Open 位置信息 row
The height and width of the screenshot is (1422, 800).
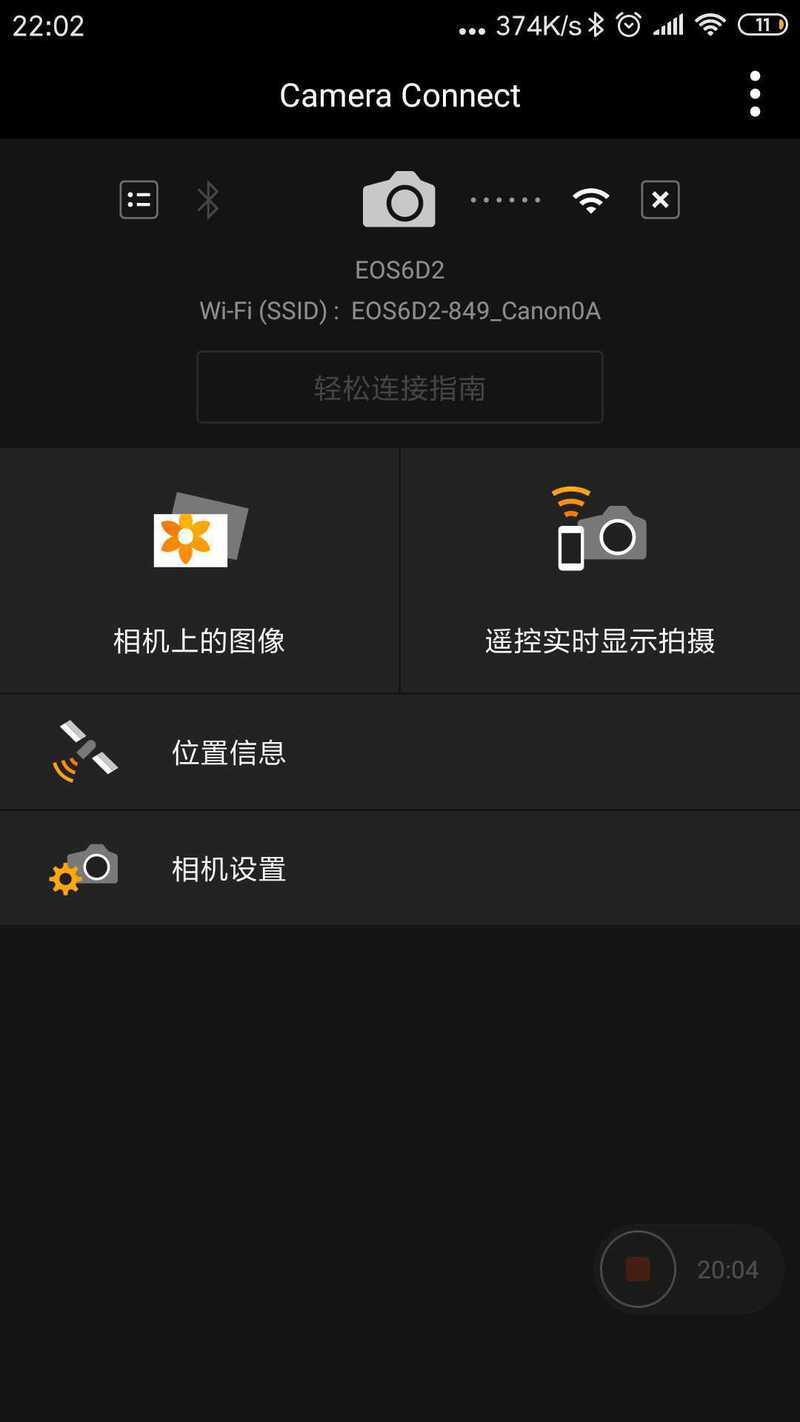pyautogui.click(x=400, y=752)
